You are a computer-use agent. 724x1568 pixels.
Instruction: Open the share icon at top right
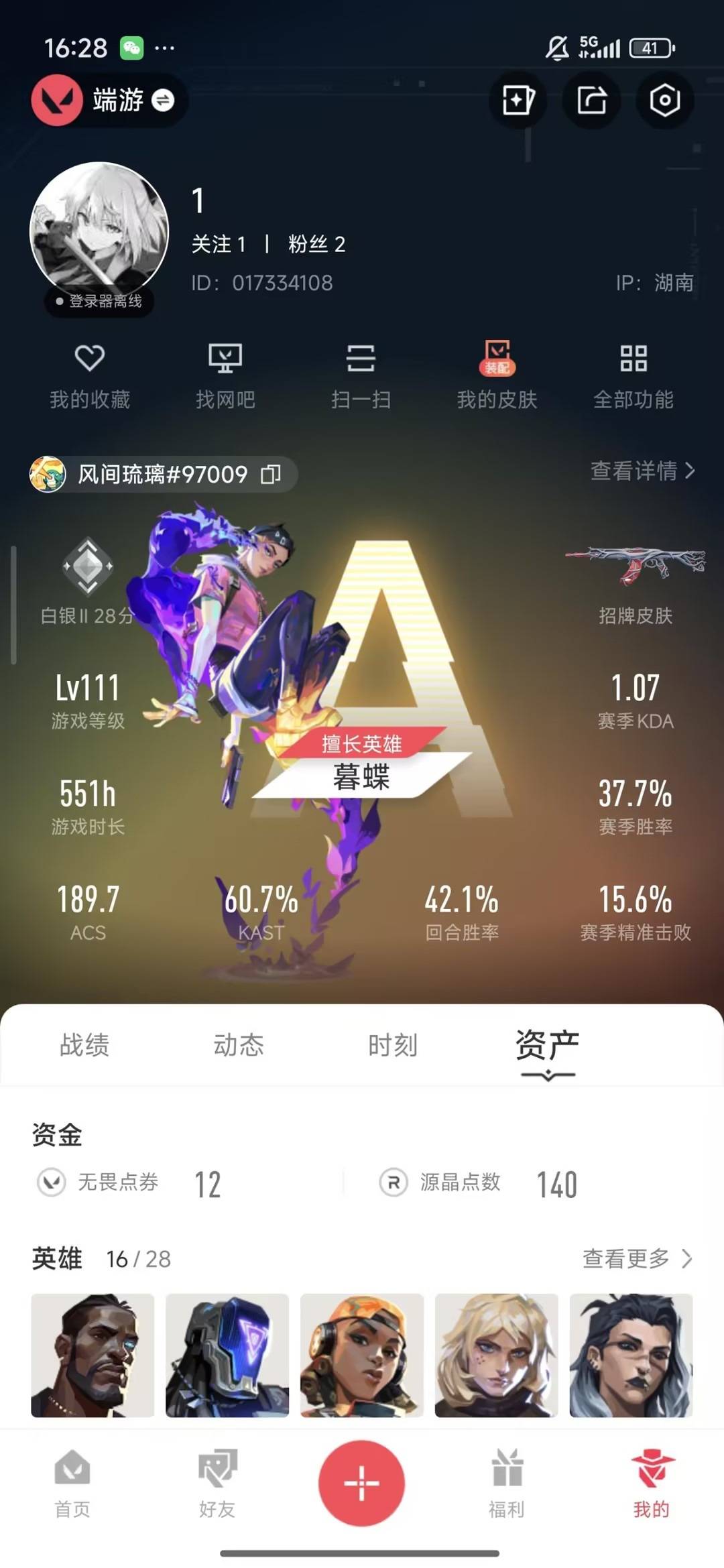pos(591,101)
